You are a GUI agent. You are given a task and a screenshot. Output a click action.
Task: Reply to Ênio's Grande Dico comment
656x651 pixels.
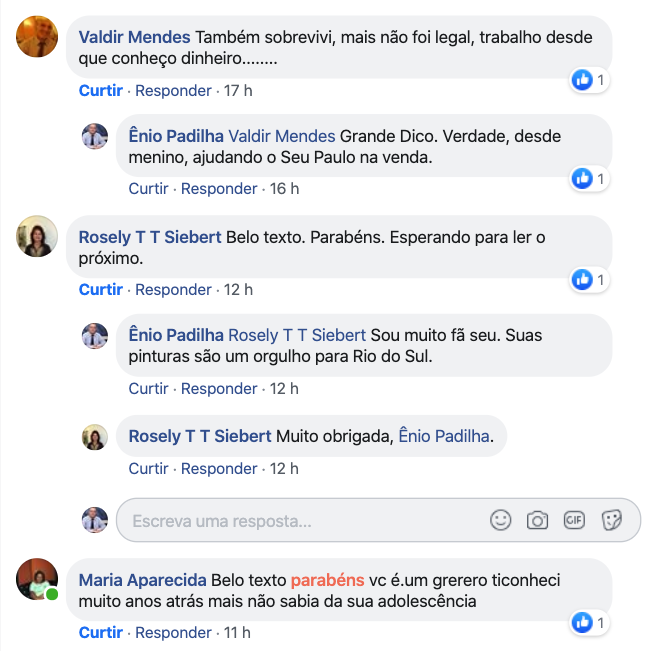pos(219,189)
